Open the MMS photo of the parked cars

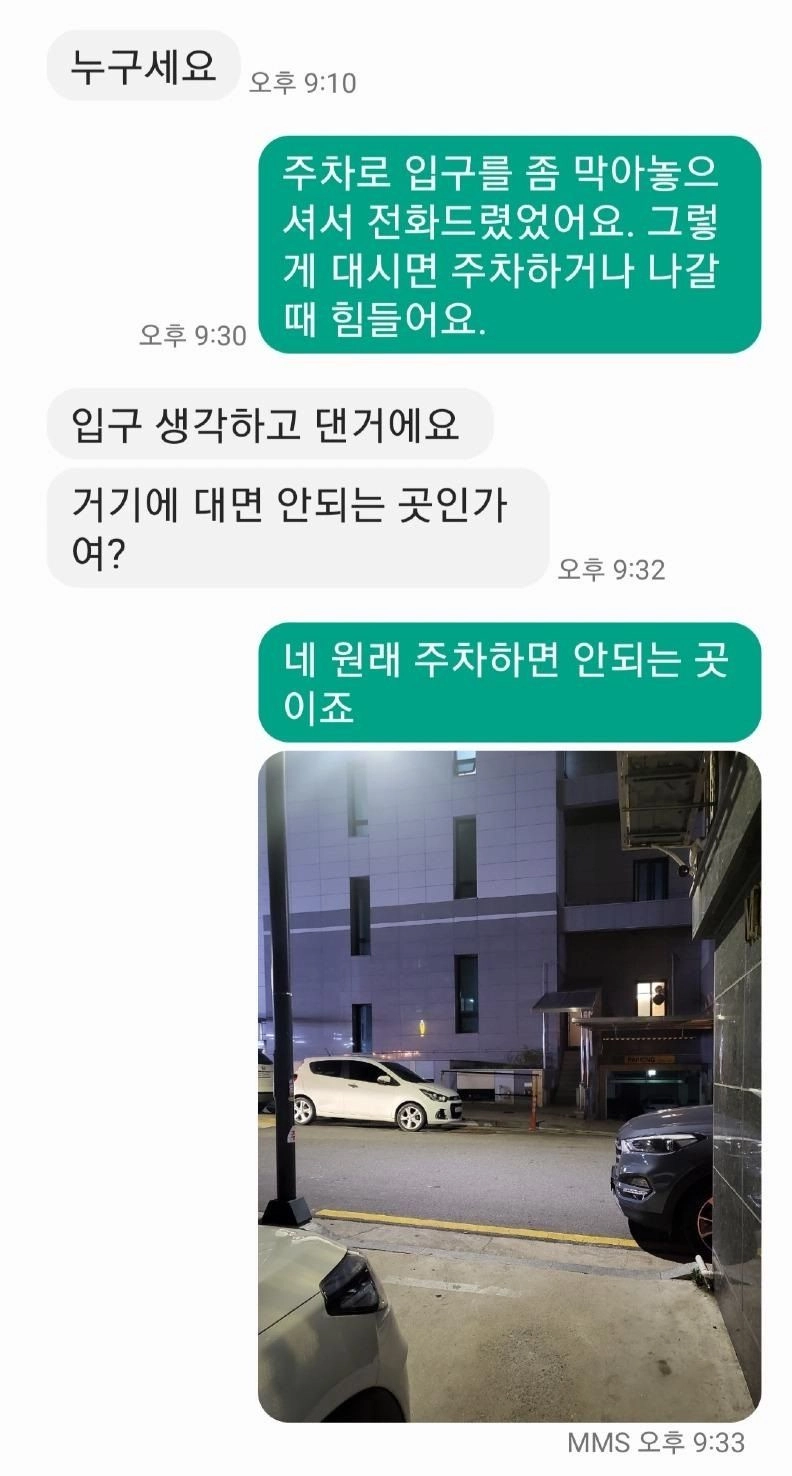tap(509, 1085)
